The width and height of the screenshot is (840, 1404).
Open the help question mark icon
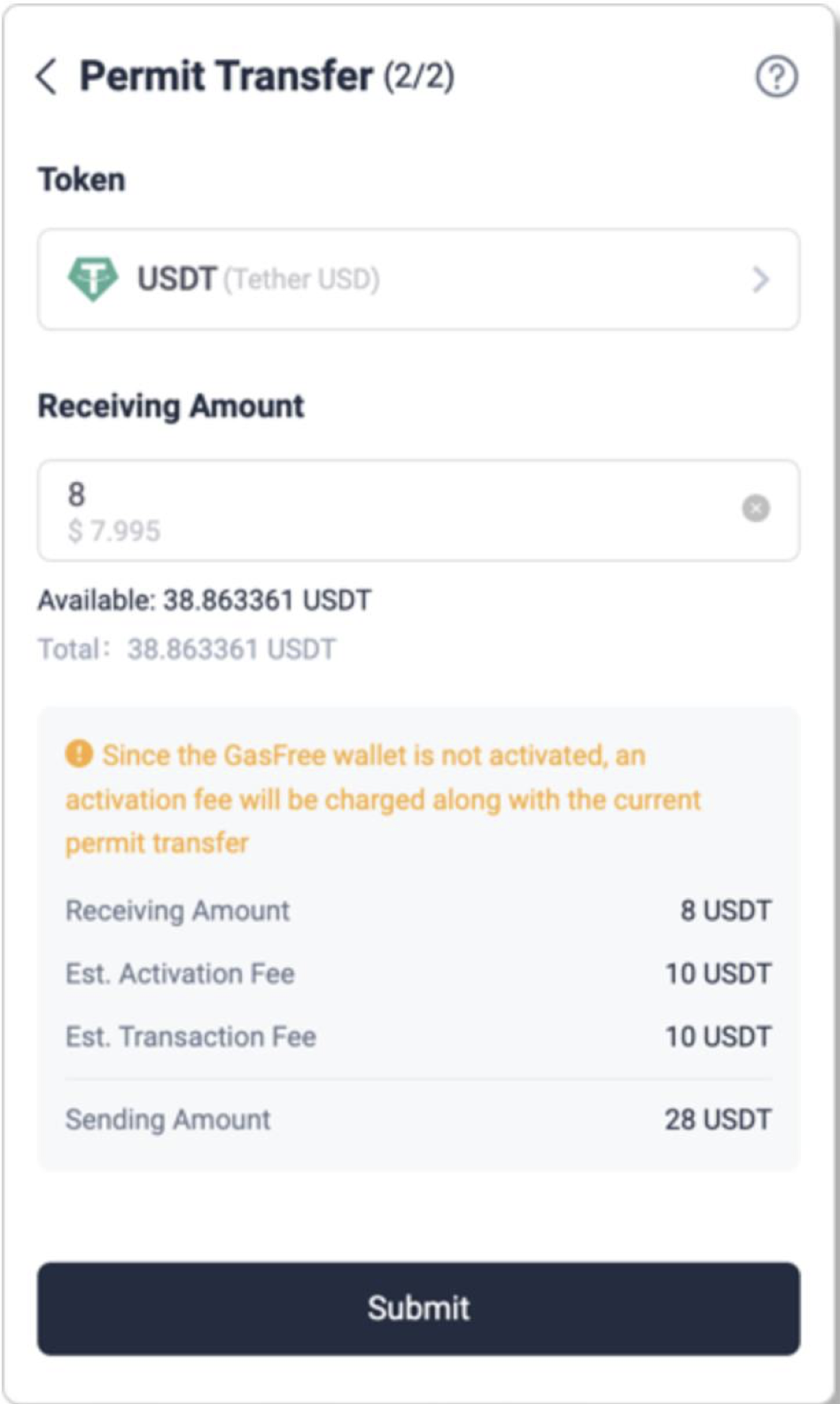coord(776,76)
